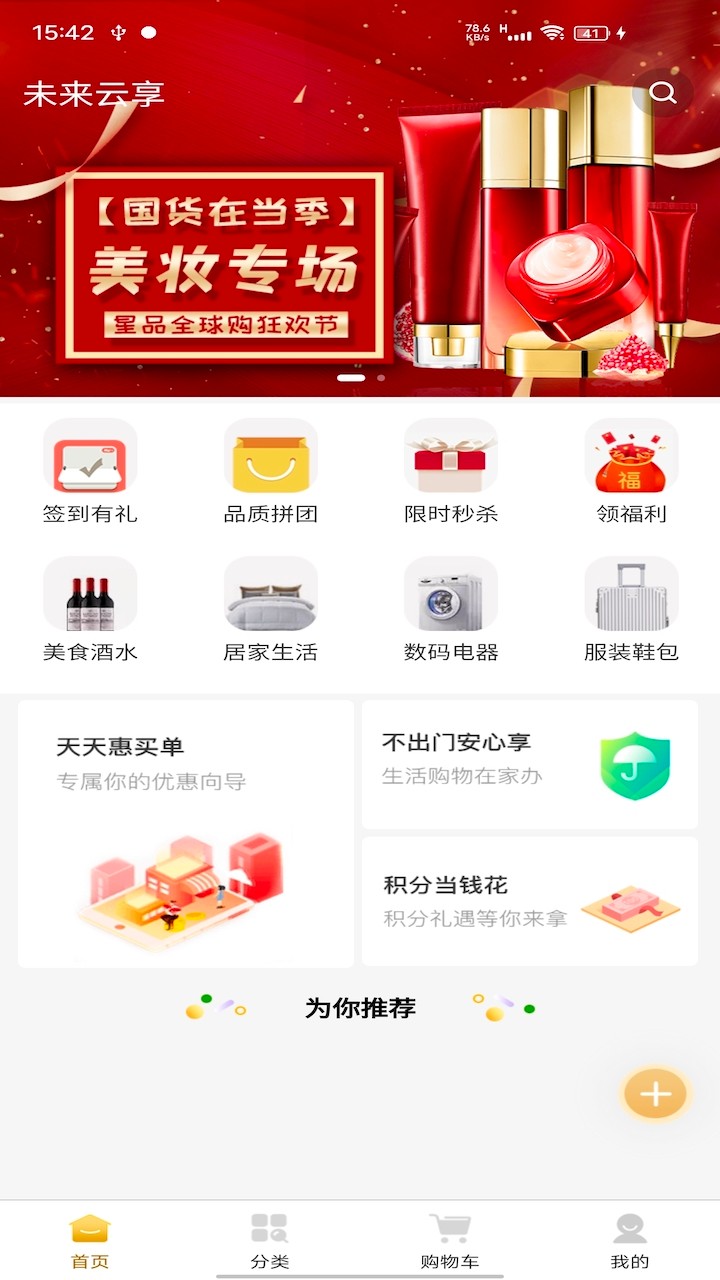The height and width of the screenshot is (1280, 720).
Task: Switch to the 我的 tab
Action: coord(630,1240)
